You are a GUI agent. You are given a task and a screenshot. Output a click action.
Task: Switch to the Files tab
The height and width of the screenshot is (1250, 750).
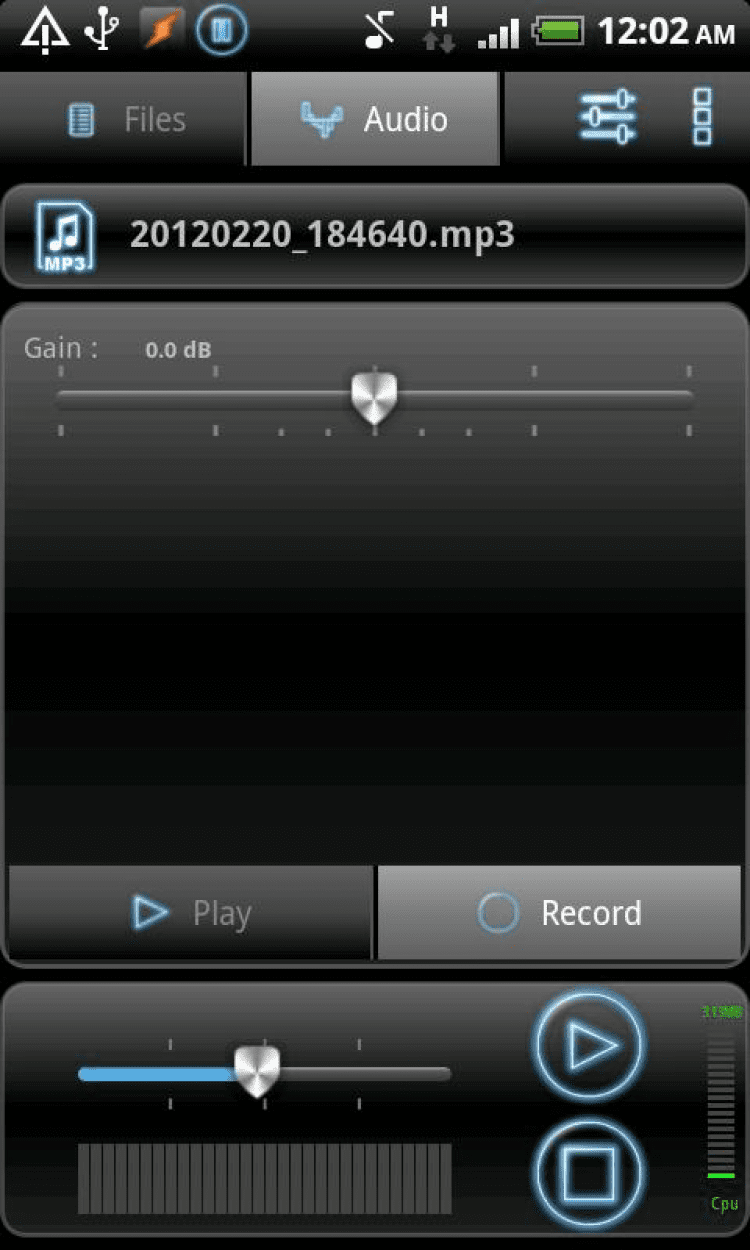click(x=123, y=120)
